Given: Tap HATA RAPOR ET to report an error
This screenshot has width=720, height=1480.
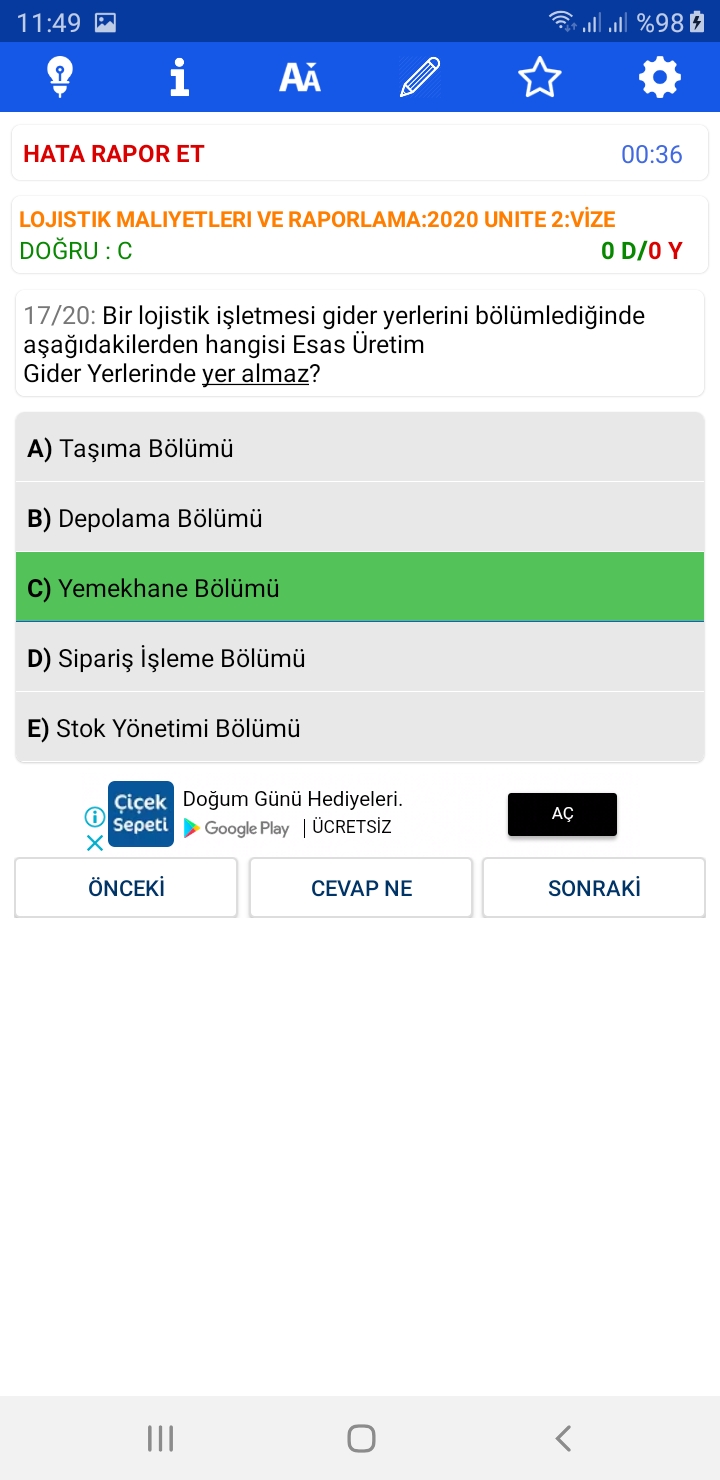Looking at the screenshot, I should [x=114, y=154].
